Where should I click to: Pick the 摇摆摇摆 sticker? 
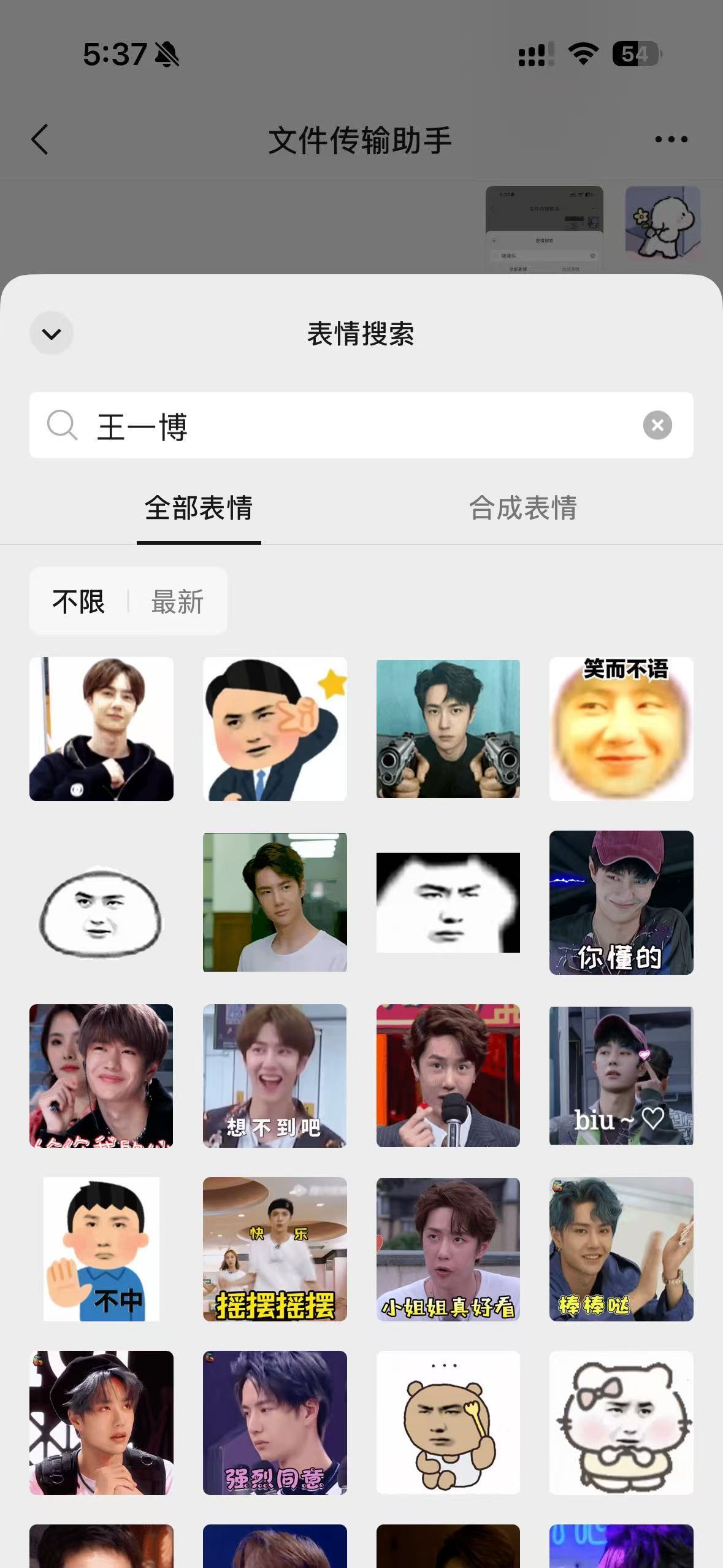275,1249
